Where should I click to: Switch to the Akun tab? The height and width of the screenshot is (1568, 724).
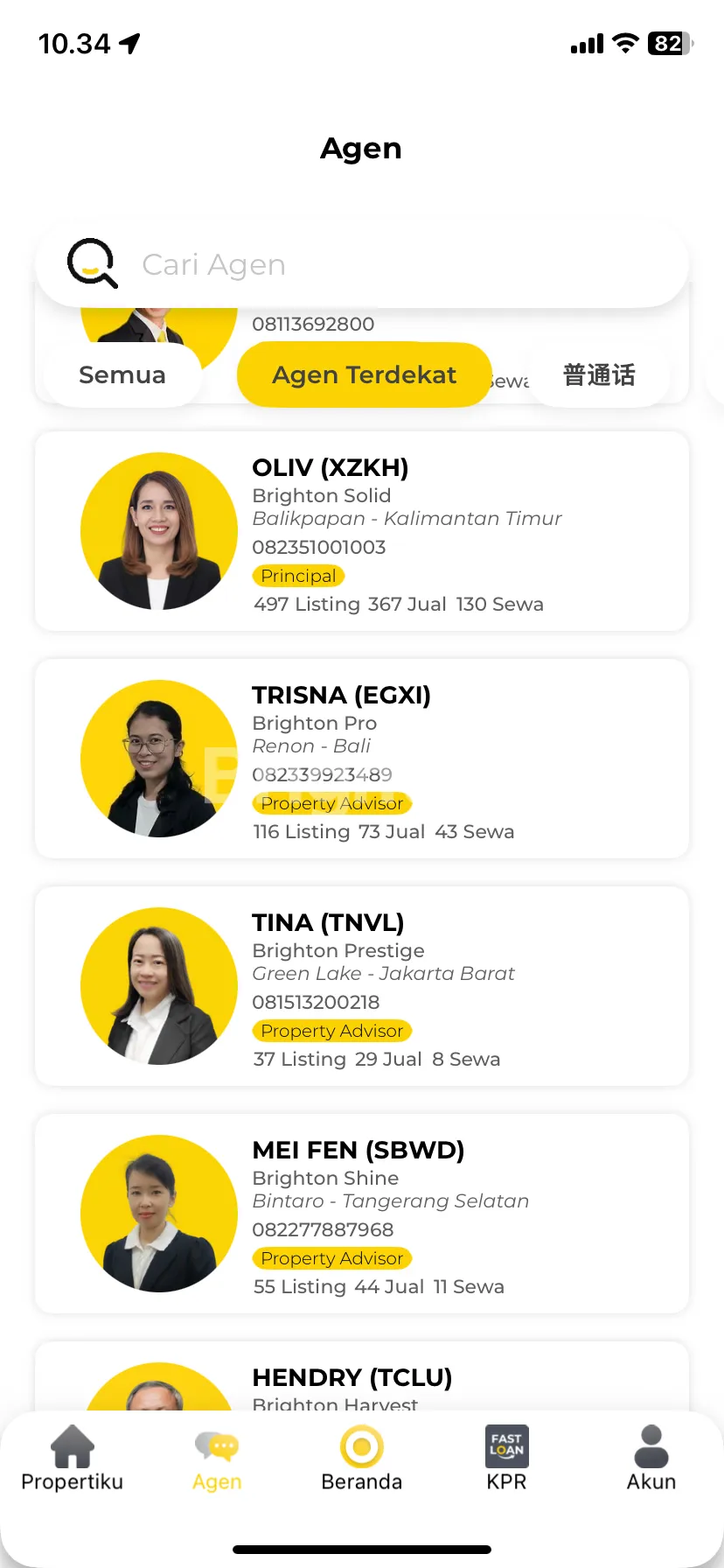[651, 1459]
